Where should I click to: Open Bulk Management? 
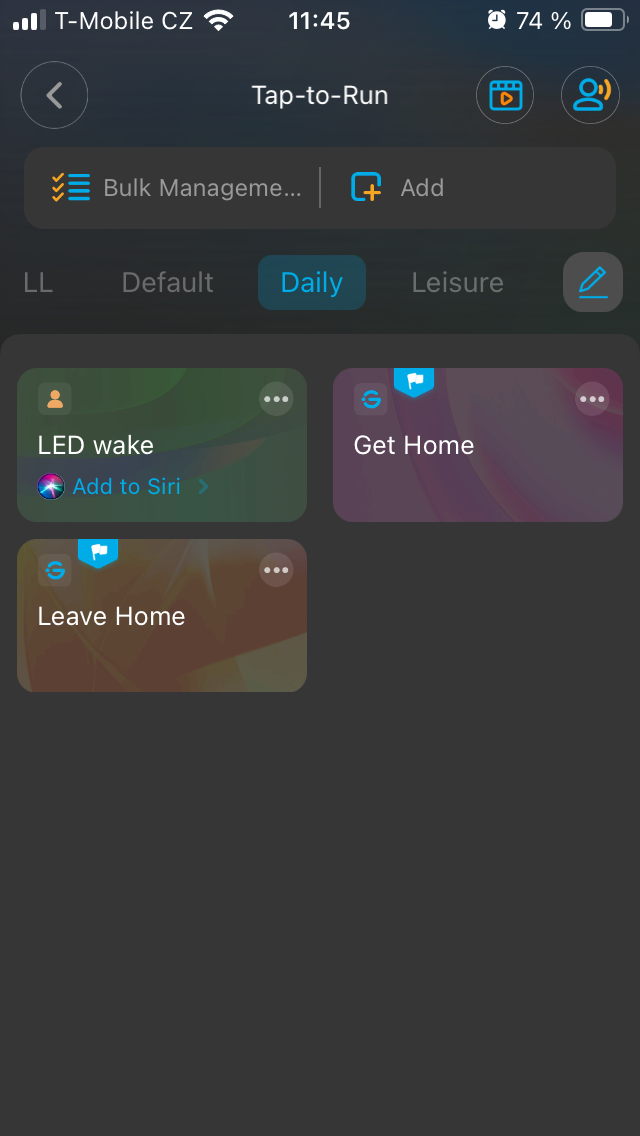[x=177, y=188]
